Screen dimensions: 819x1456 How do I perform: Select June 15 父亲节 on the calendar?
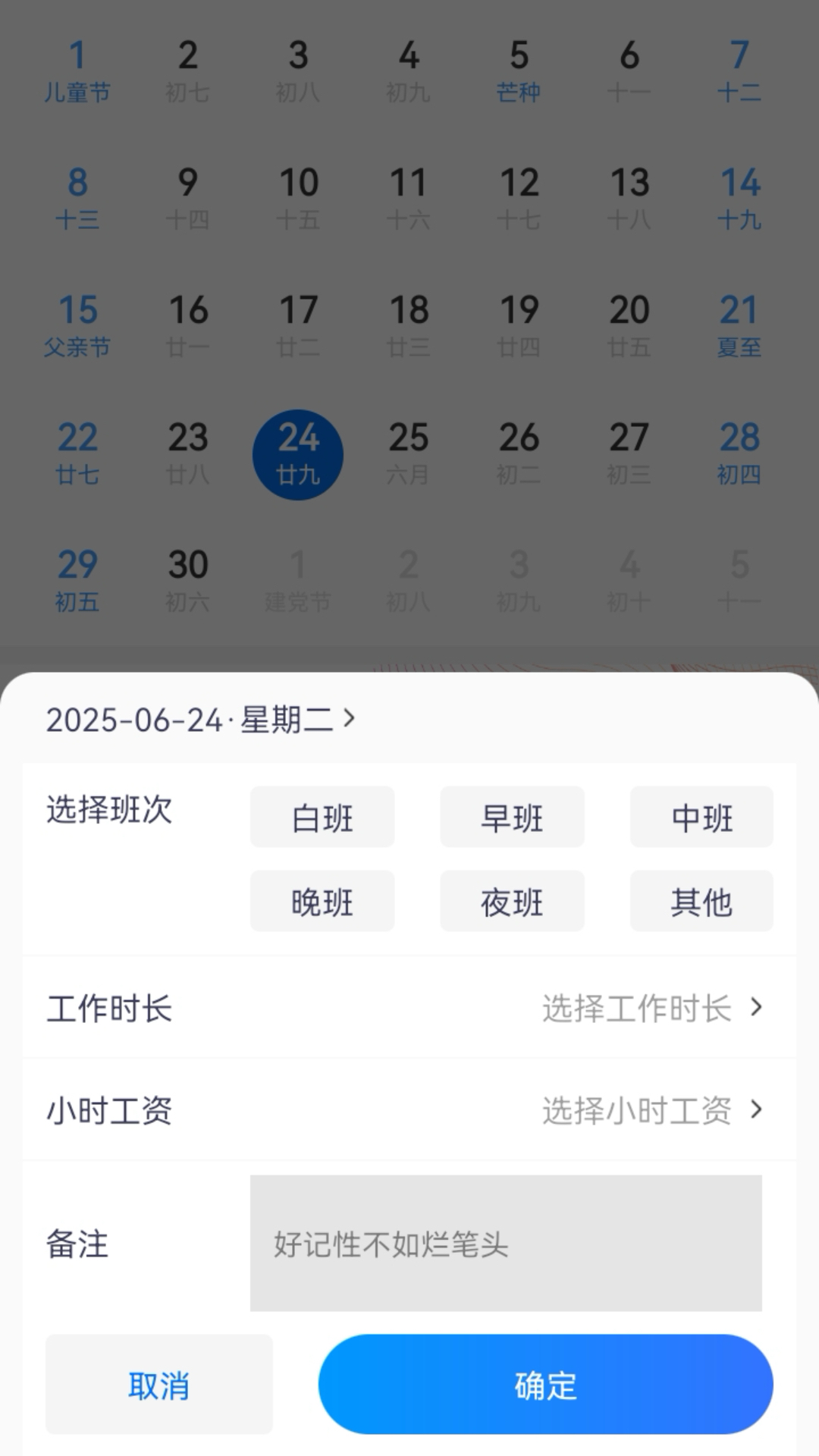pos(78,326)
